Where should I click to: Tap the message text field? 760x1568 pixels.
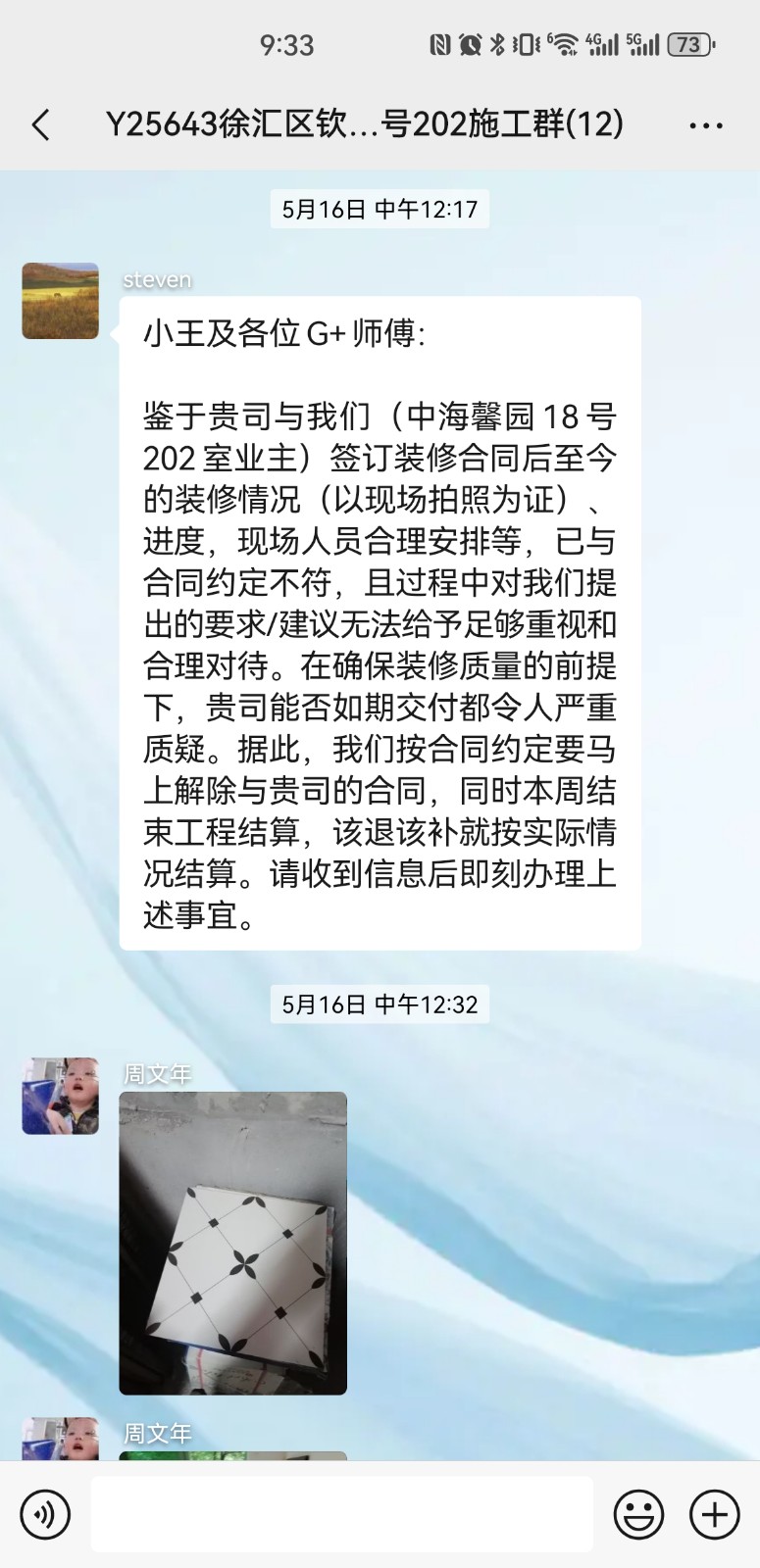tap(341, 1514)
